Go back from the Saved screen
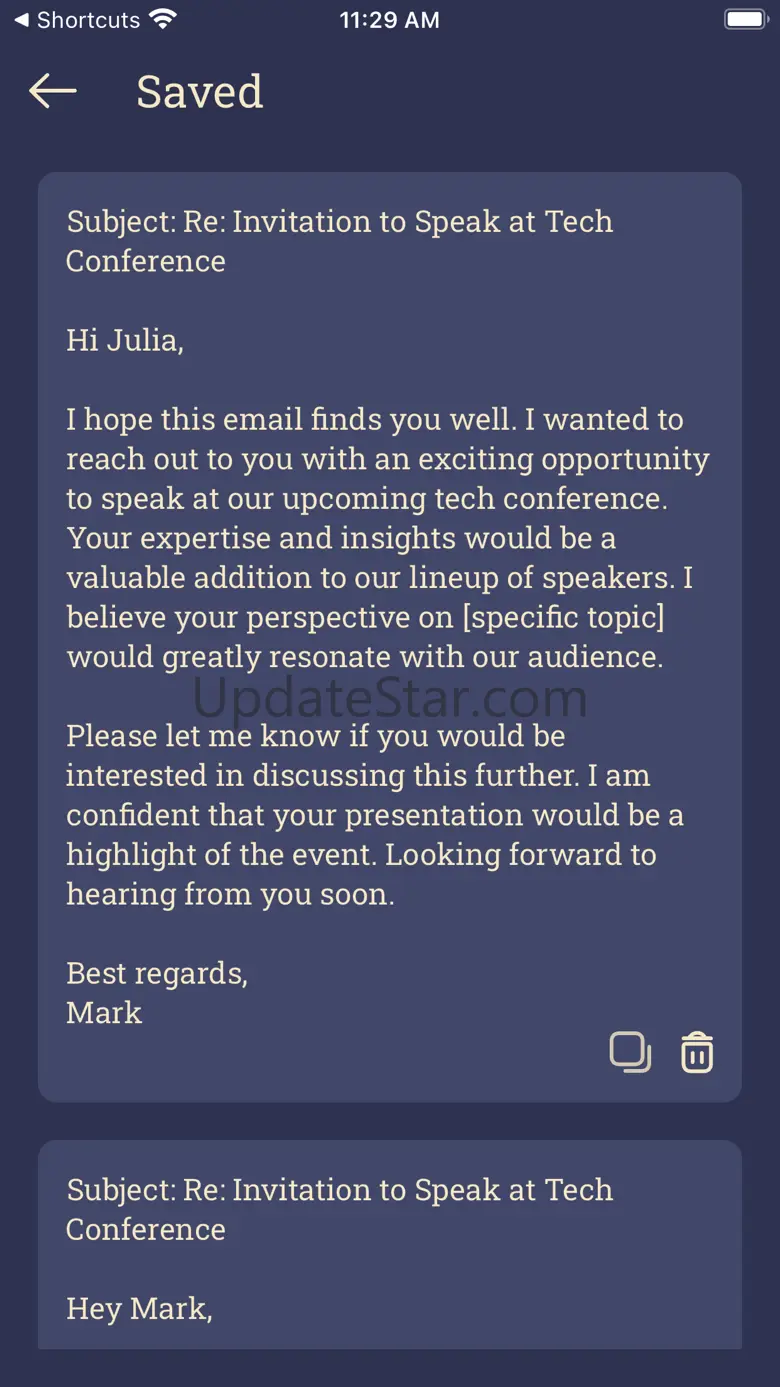 click(53, 92)
